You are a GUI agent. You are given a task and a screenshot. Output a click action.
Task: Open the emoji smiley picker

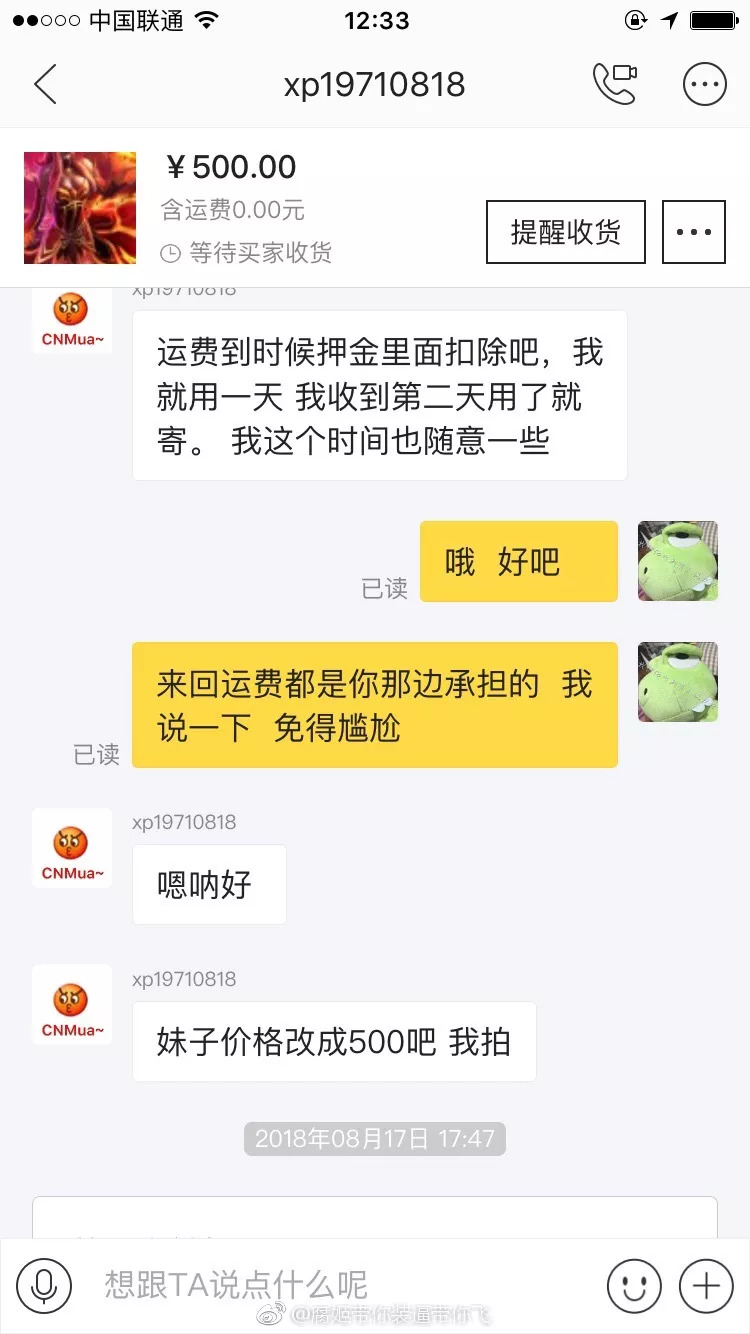click(x=634, y=1285)
